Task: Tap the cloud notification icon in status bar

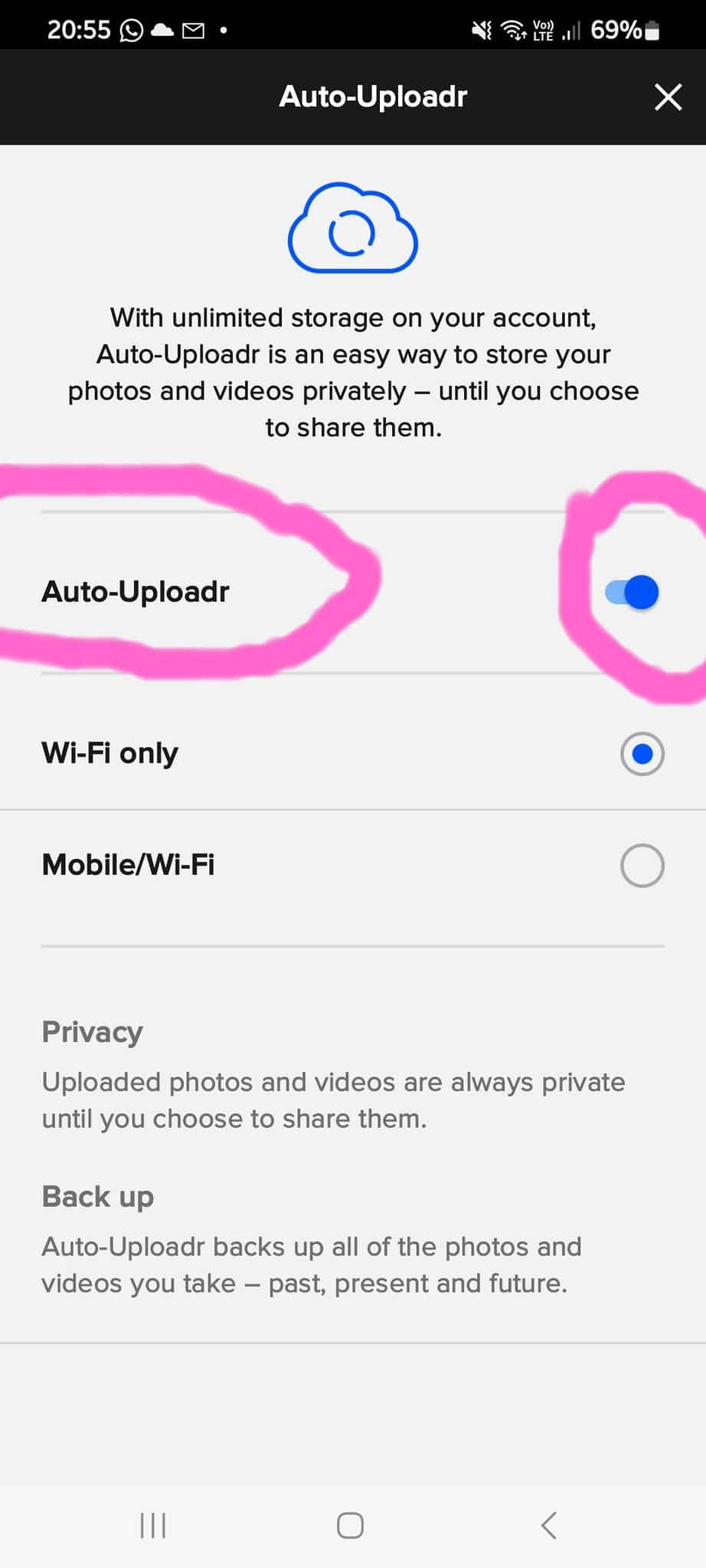Action: [x=162, y=30]
